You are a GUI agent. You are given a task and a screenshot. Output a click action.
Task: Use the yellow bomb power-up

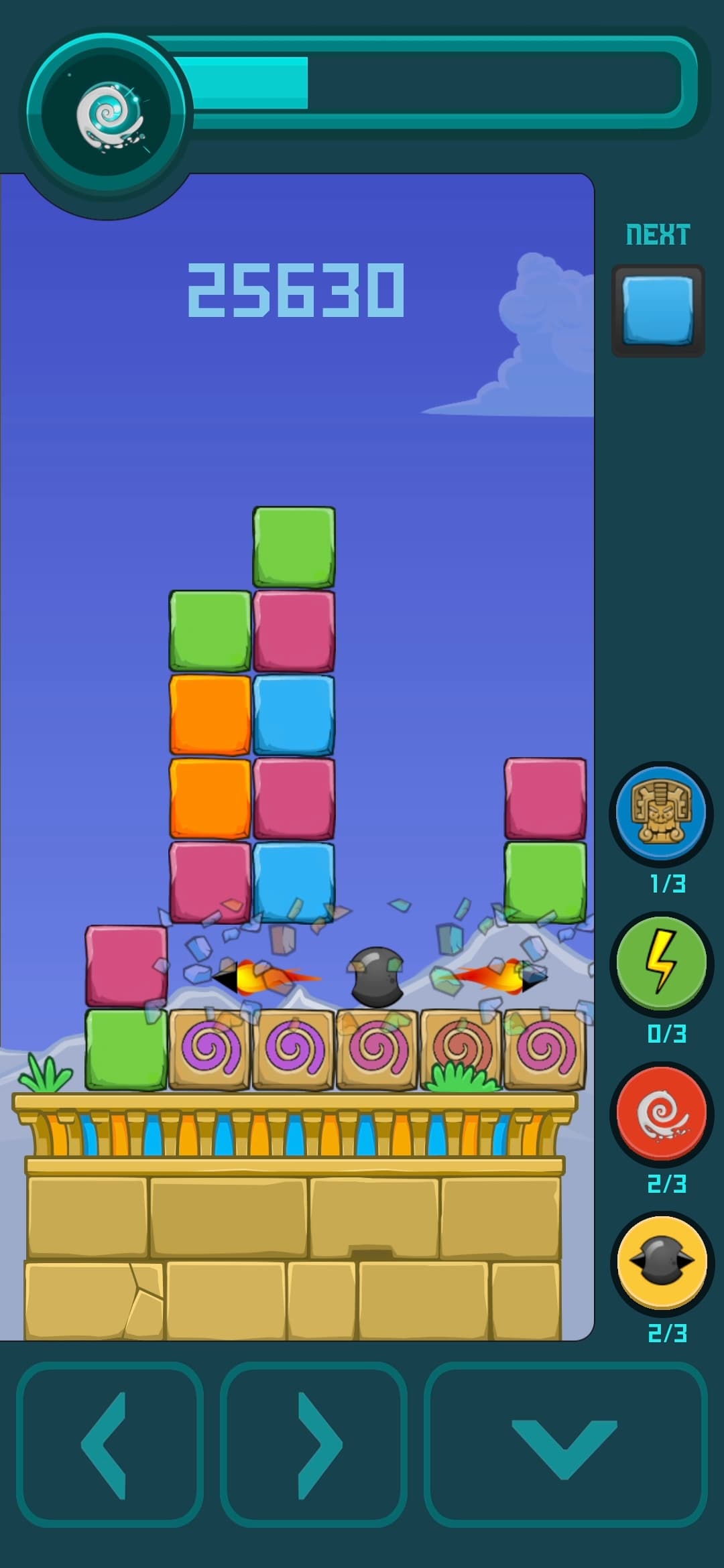pyautogui.click(x=661, y=1262)
